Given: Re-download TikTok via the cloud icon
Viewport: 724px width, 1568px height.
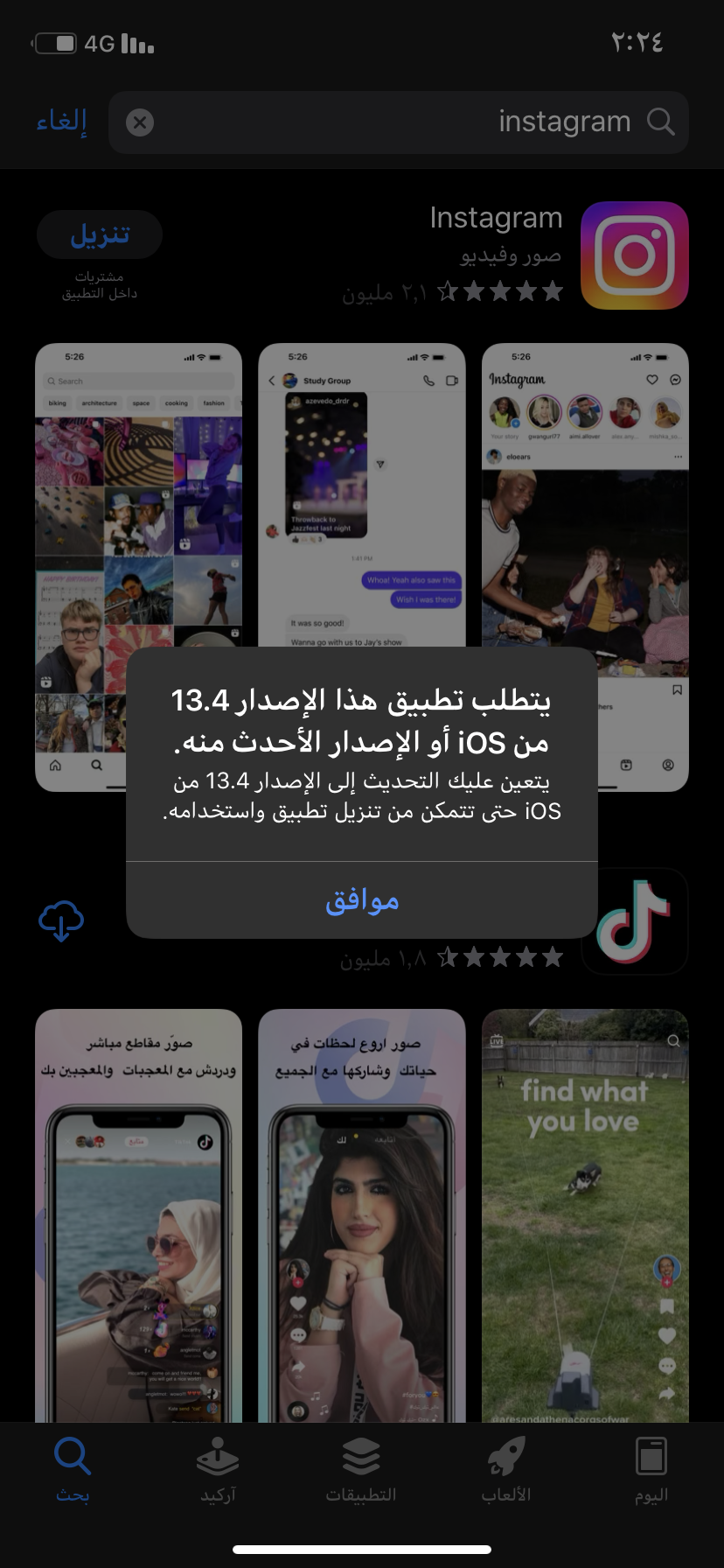Looking at the screenshot, I should 61,921.
